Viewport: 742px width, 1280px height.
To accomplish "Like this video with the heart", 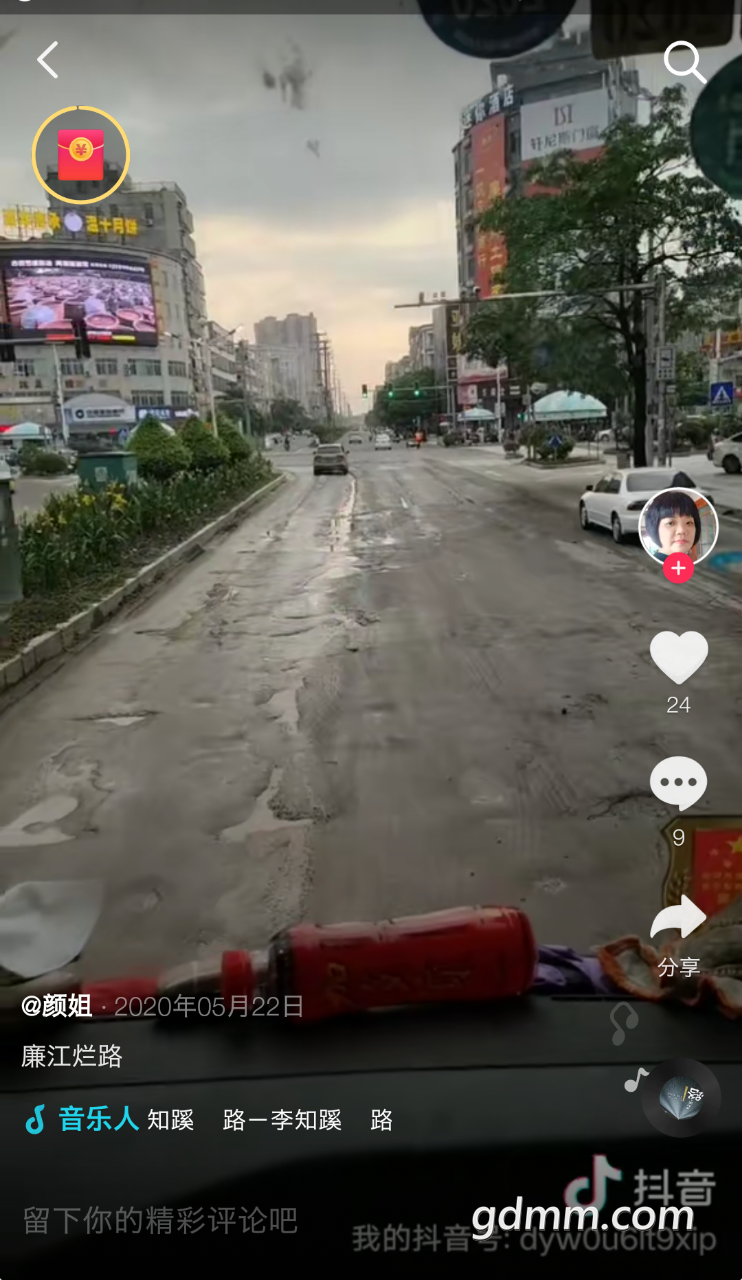I will click(x=678, y=658).
